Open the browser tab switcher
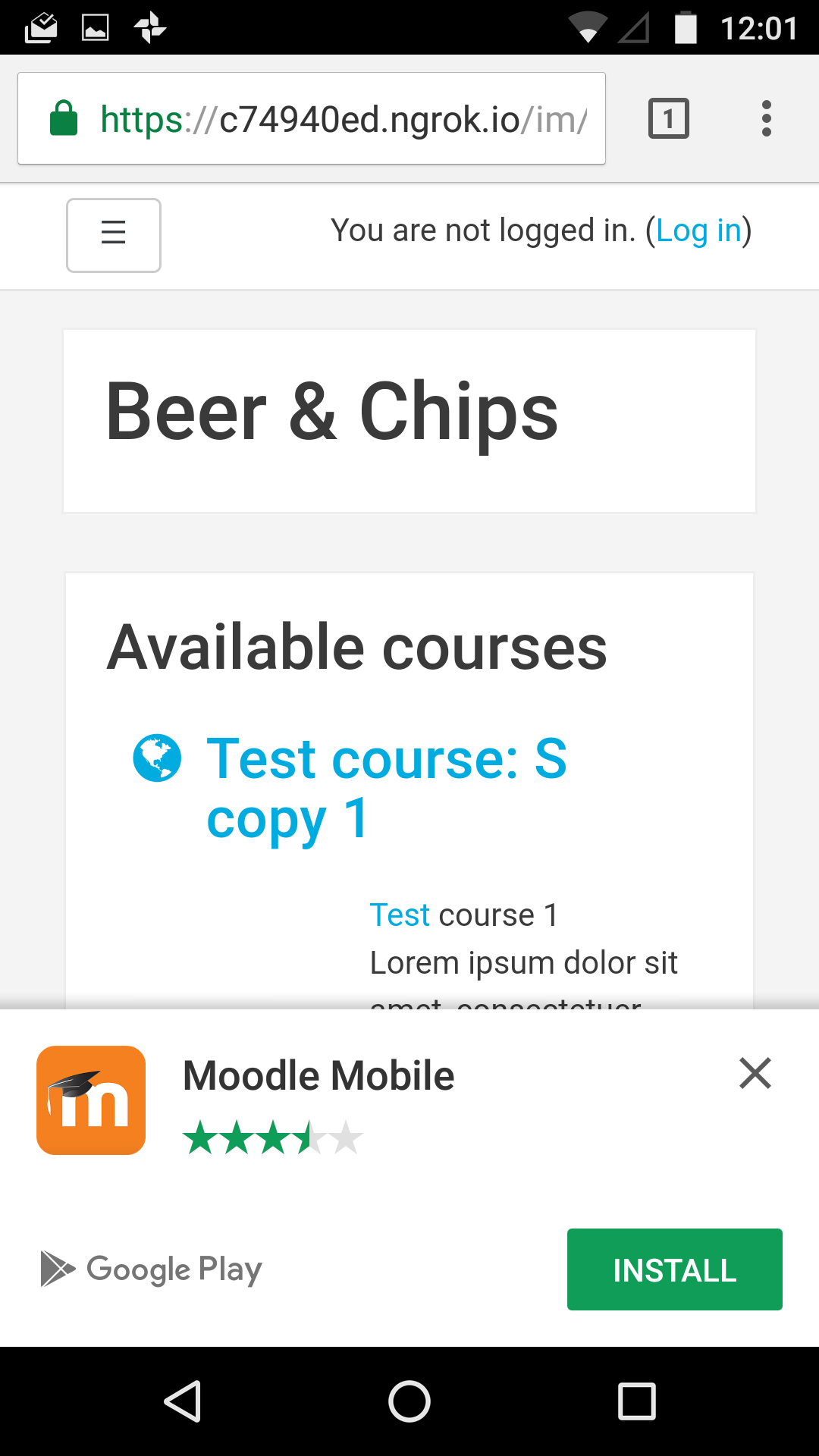The image size is (819, 1456). coord(668,118)
